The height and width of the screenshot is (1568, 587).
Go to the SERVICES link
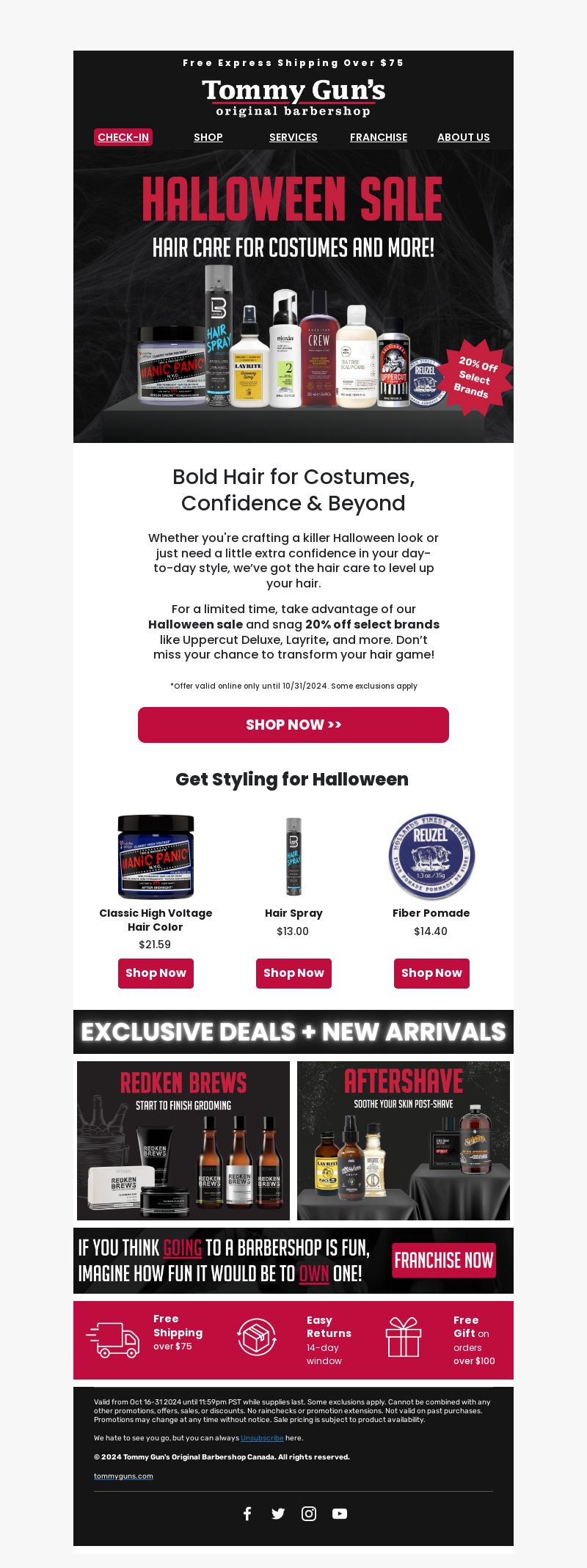click(x=293, y=137)
